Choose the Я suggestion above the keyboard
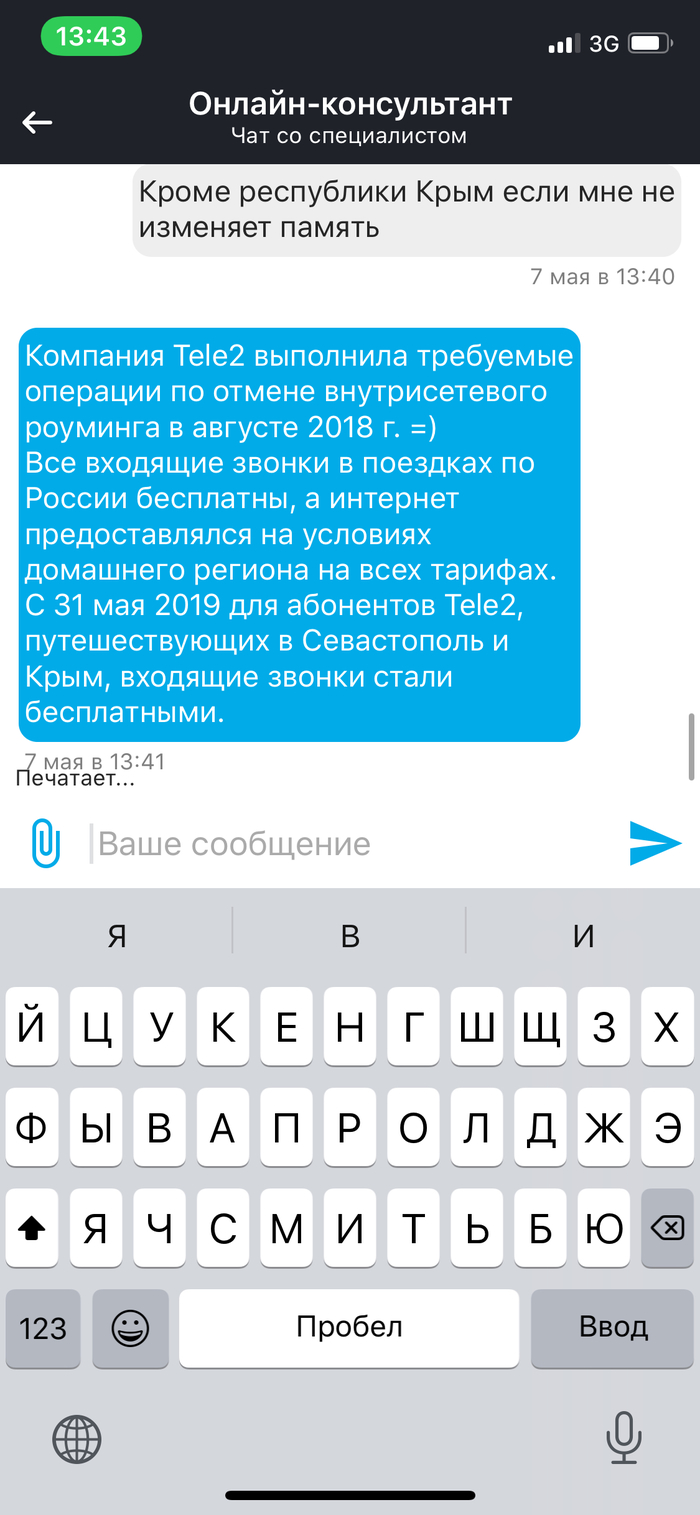 pos(117,936)
